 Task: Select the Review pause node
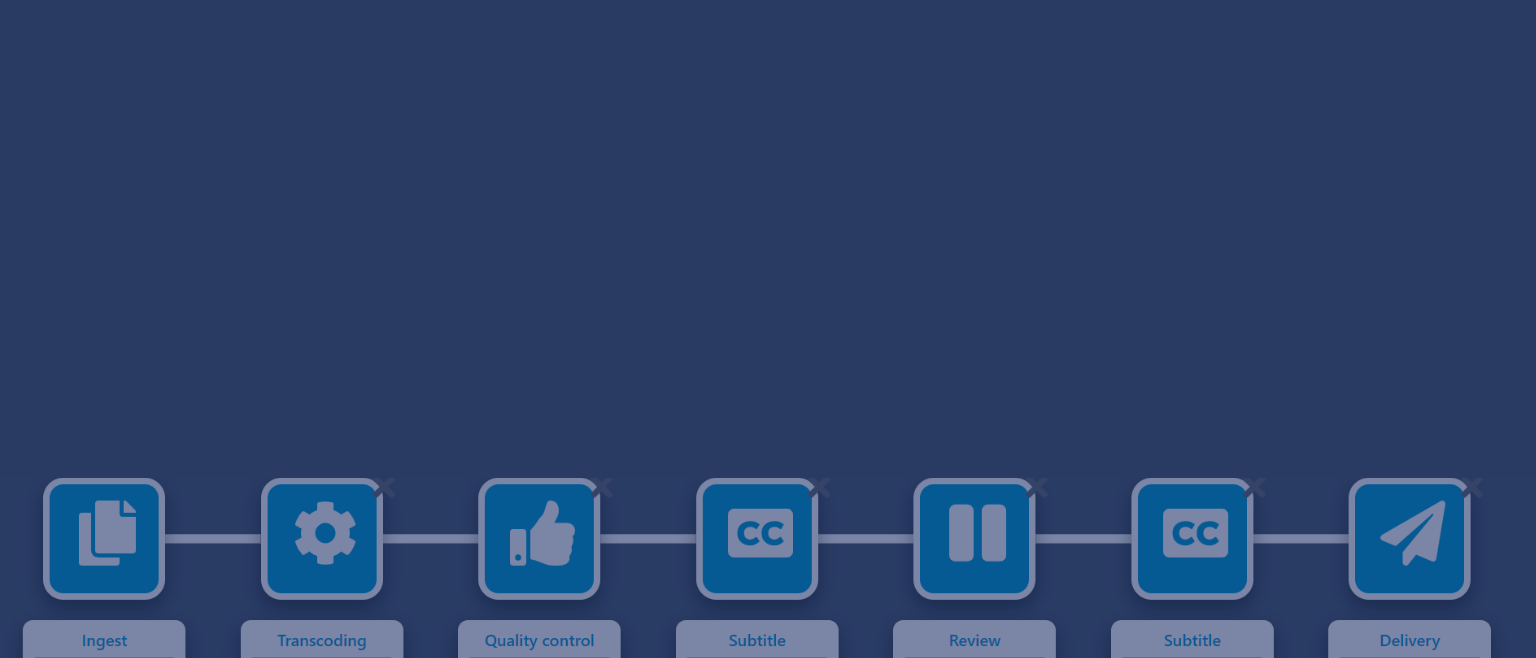[x=974, y=539]
